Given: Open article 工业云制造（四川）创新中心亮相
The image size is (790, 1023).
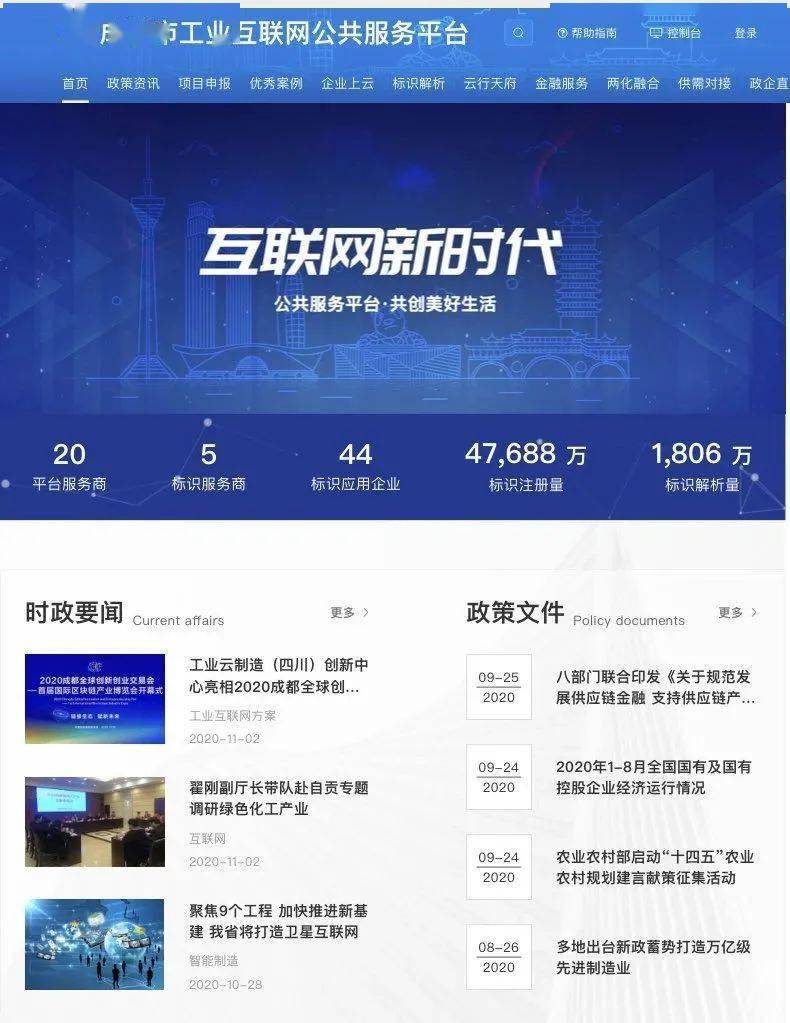Looking at the screenshot, I should (279, 676).
